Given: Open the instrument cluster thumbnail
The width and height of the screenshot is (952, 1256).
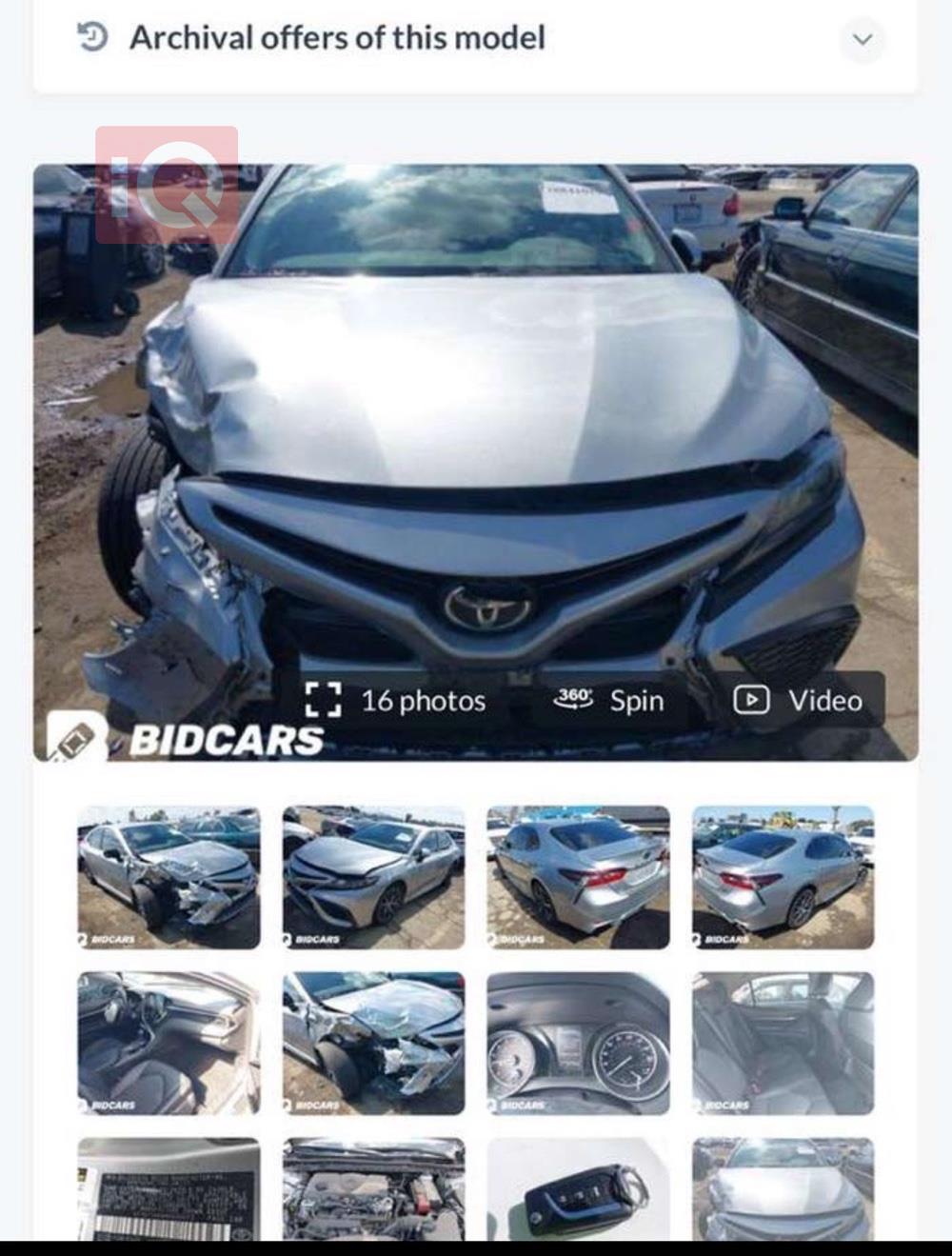Looking at the screenshot, I should (x=578, y=1043).
